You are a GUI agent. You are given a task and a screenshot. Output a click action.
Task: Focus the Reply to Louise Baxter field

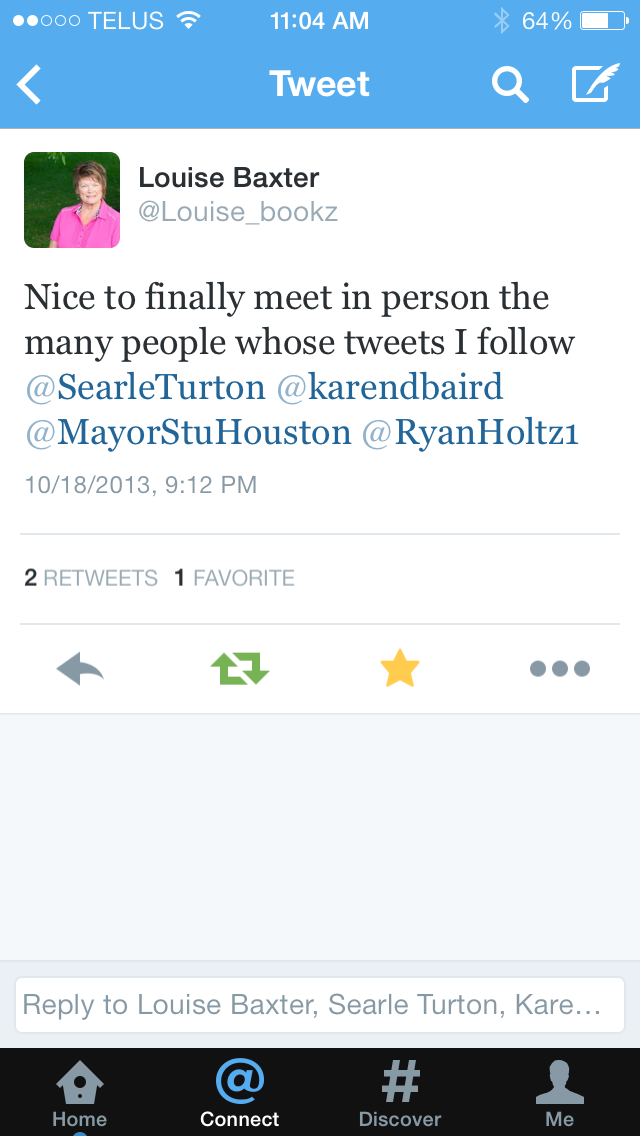tap(320, 1005)
